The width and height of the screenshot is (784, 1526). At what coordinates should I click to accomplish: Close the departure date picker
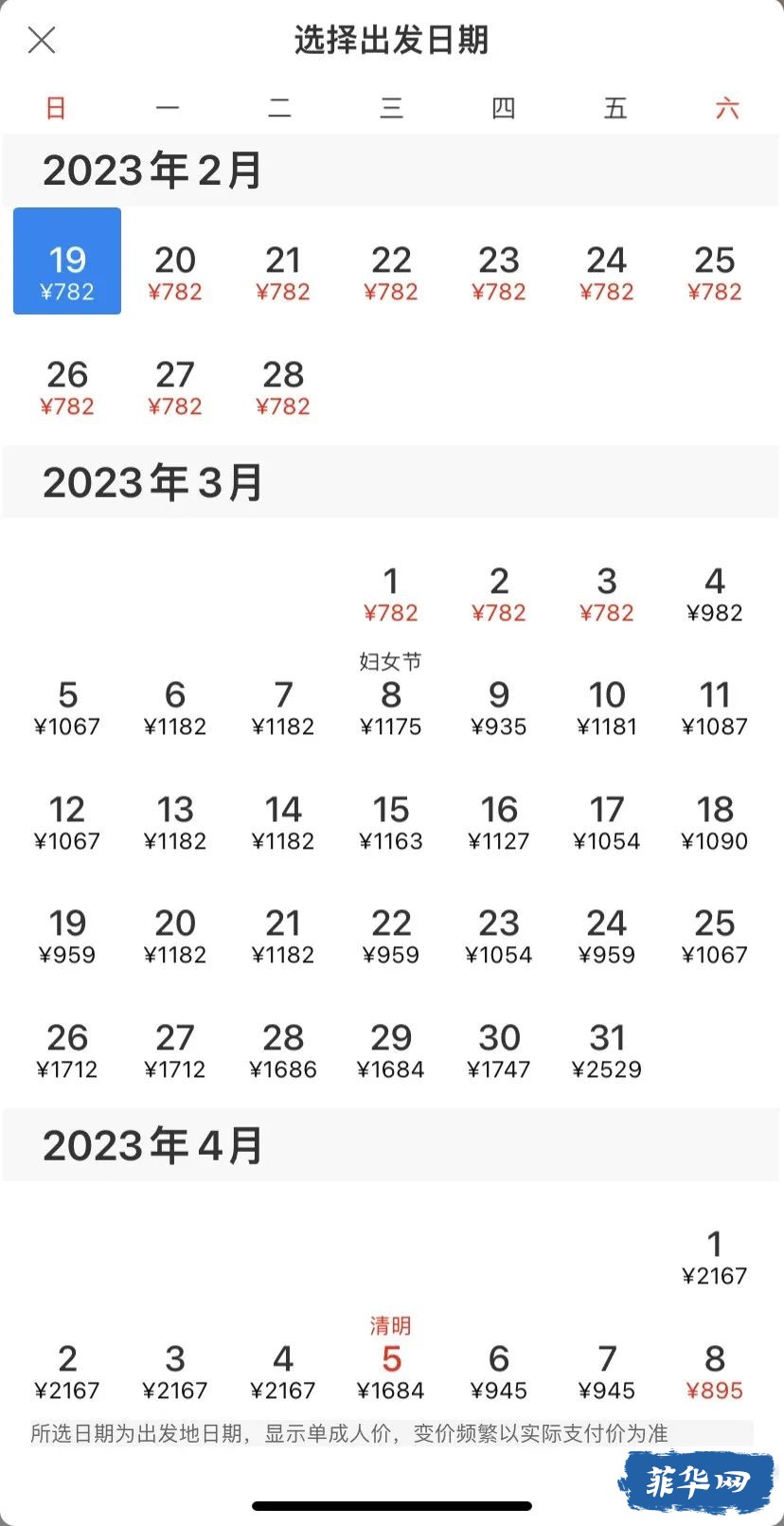42,40
